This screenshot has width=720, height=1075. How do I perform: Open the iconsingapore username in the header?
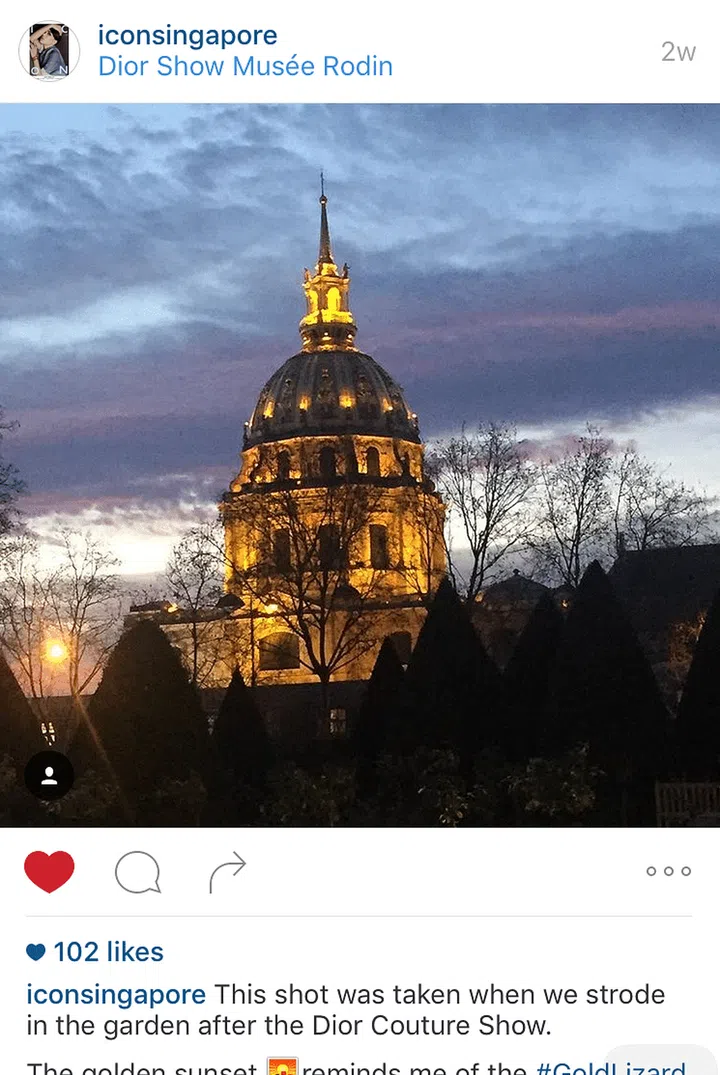187,35
